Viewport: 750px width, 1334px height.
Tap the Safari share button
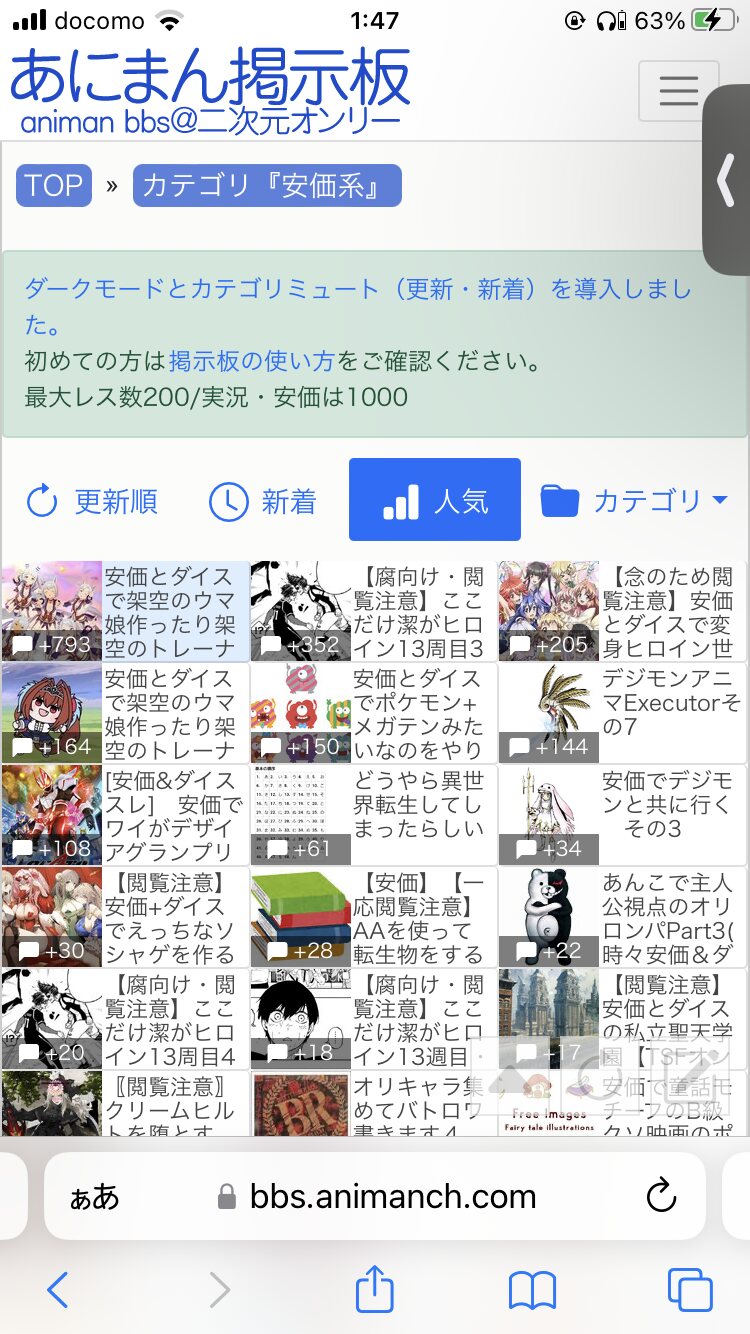point(375,1289)
